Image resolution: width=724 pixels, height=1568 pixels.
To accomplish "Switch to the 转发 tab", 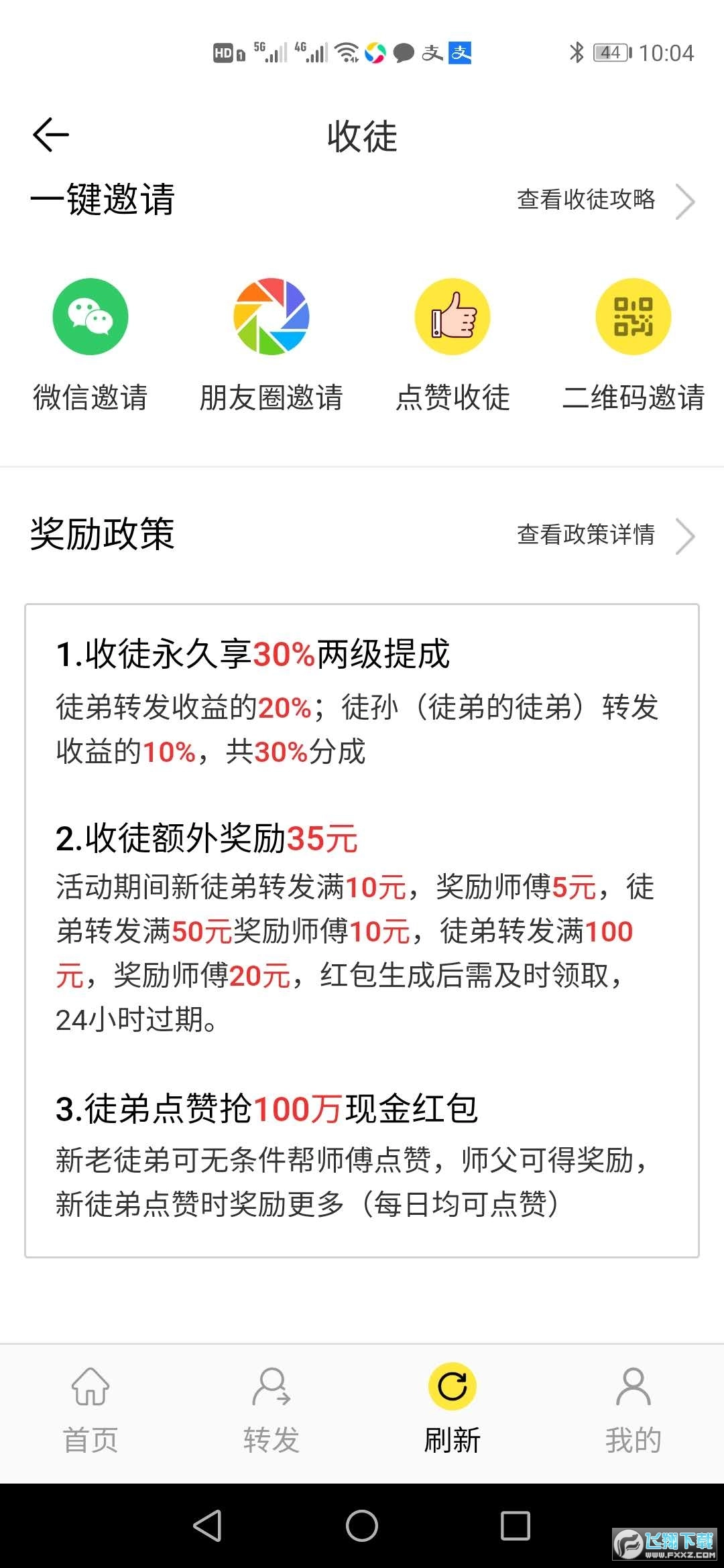I will pos(271,1411).
